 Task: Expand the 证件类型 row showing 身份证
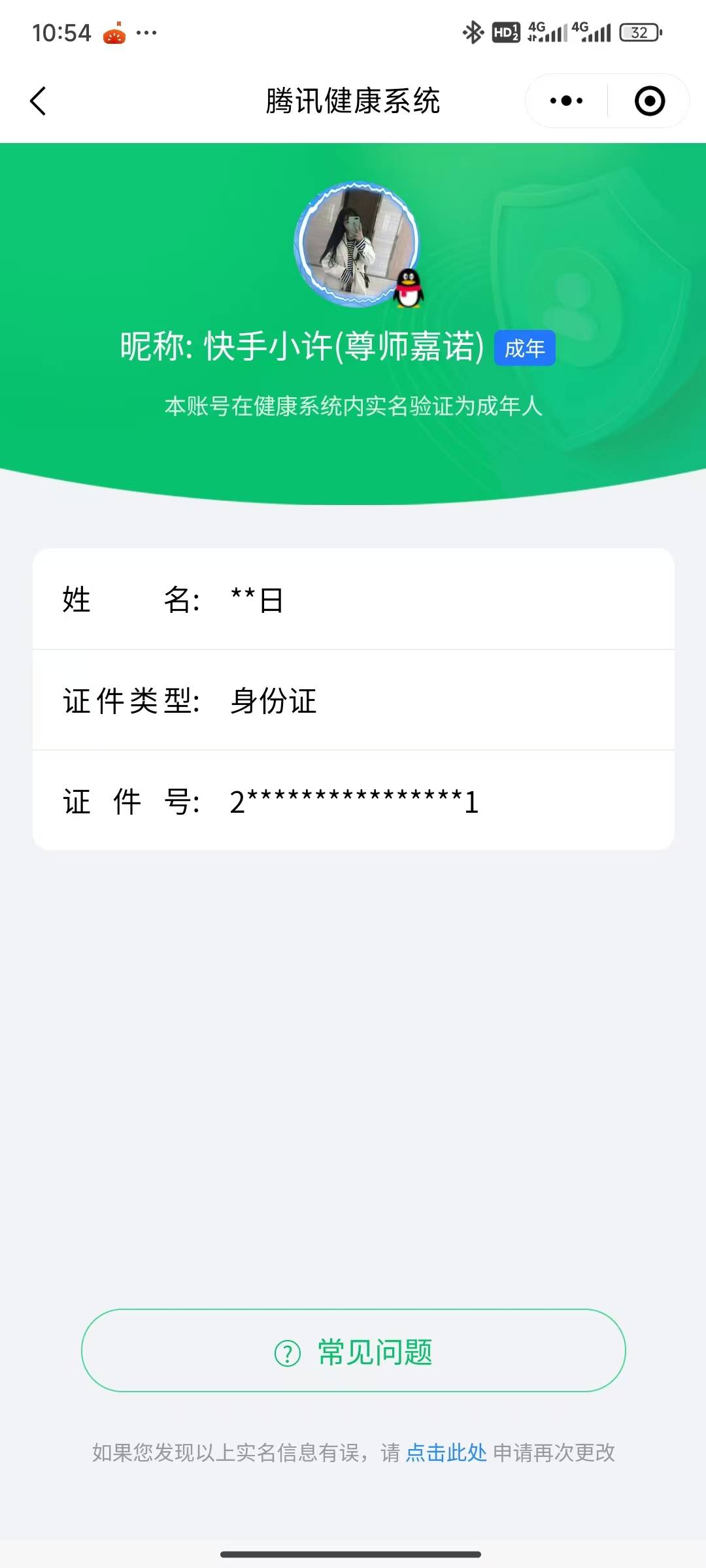353,702
